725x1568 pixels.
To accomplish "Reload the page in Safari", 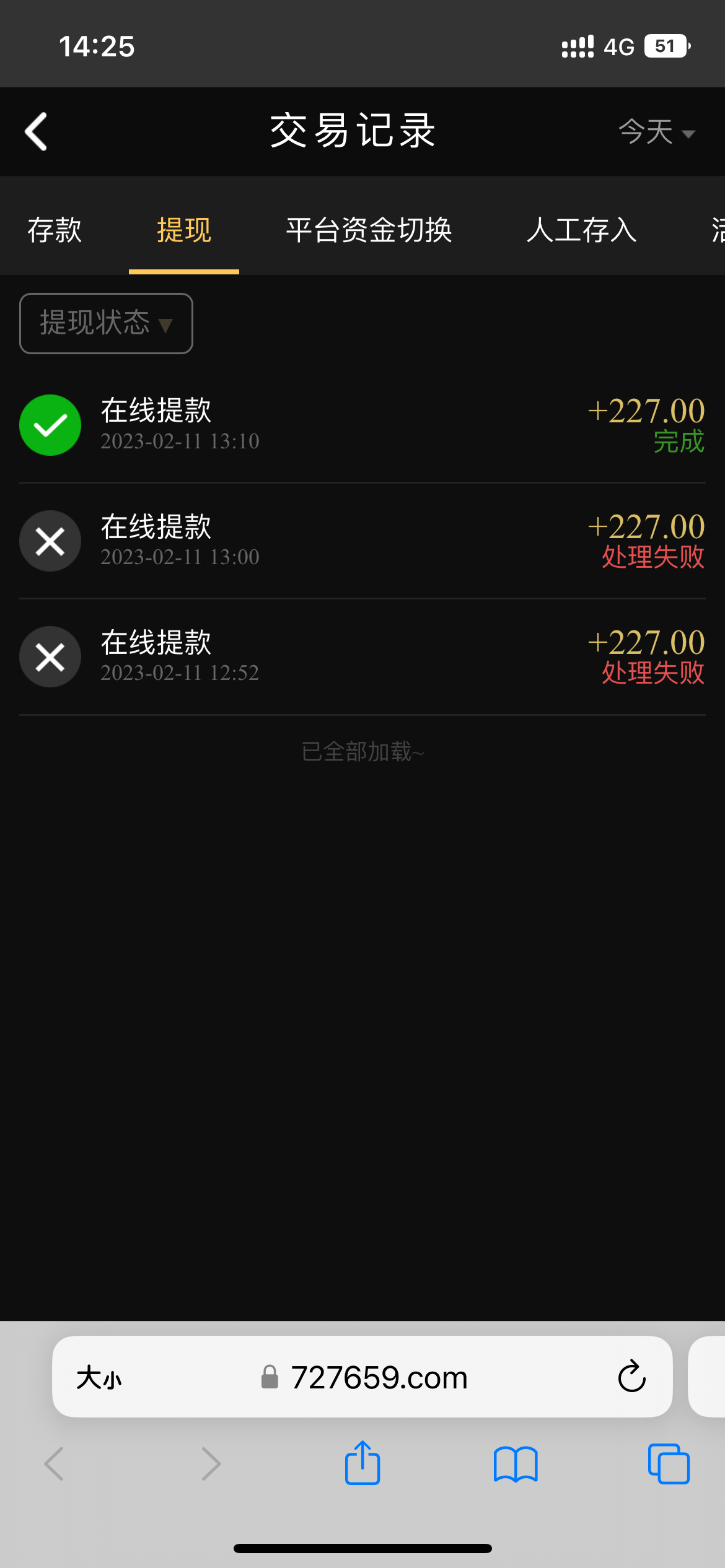I will 631,1377.
